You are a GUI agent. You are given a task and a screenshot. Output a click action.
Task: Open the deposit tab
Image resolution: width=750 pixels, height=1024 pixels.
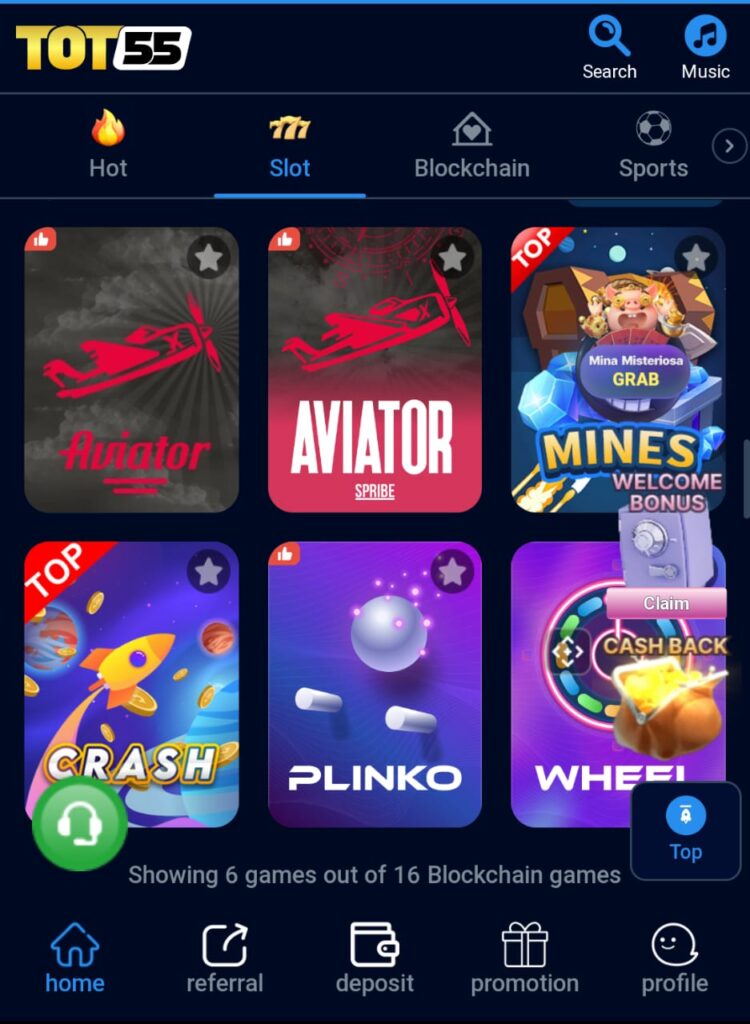[x=374, y=958]
